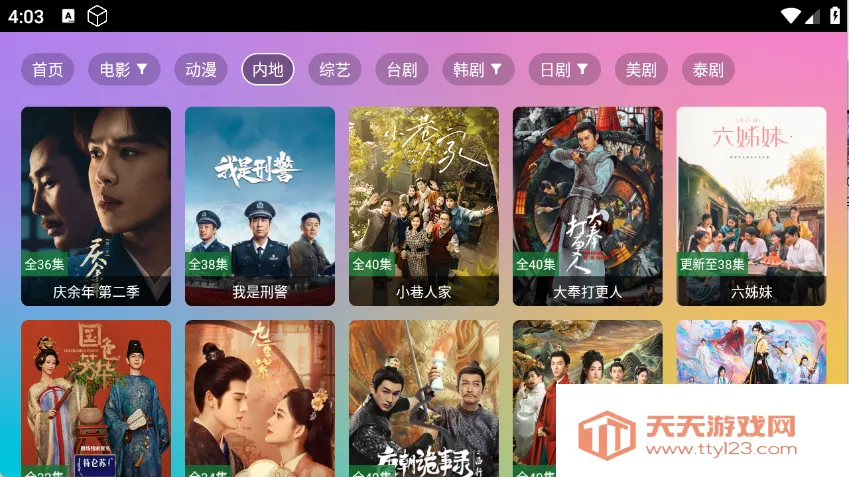Switch to the 首页 tab

point(47,69)
